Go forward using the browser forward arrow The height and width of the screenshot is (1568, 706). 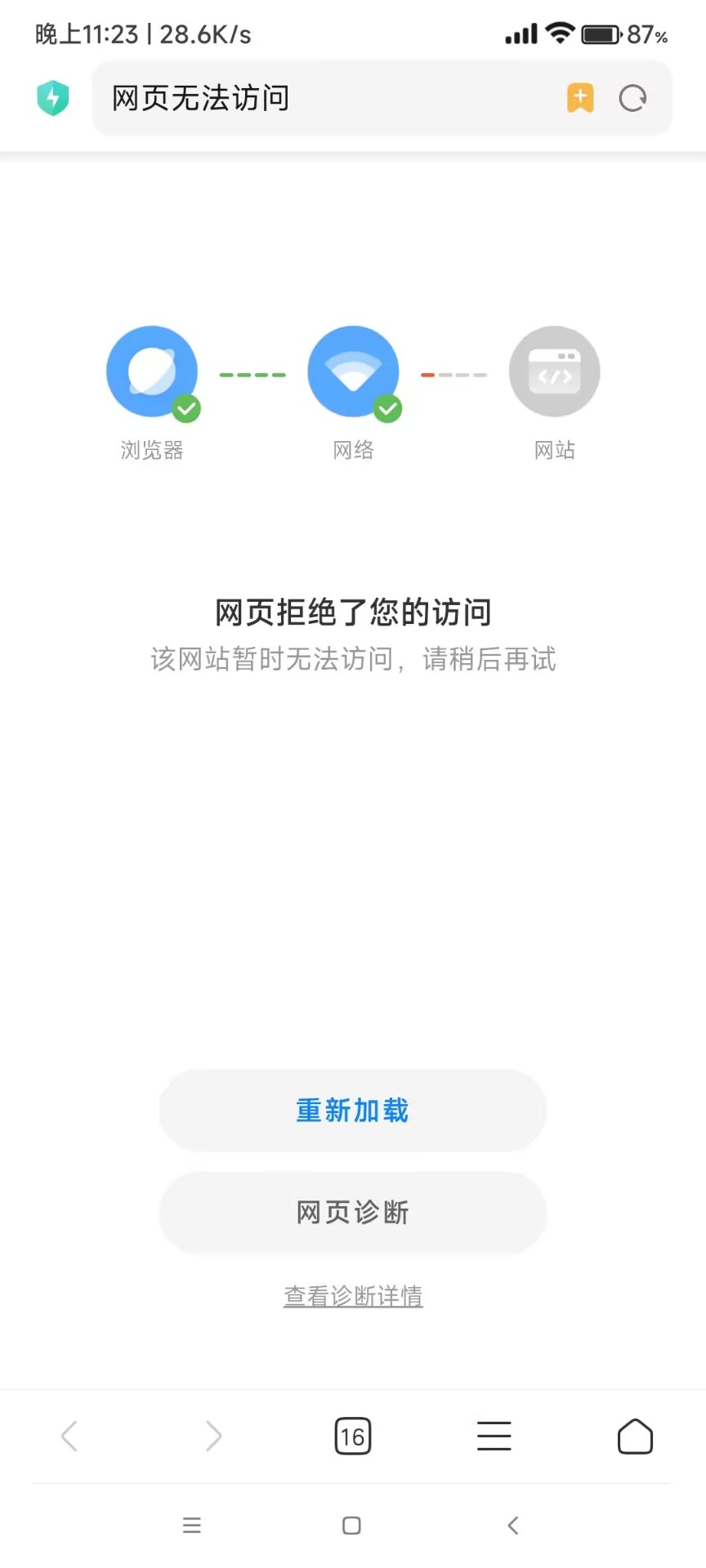pyautogui.click(x=212, y=1437)
